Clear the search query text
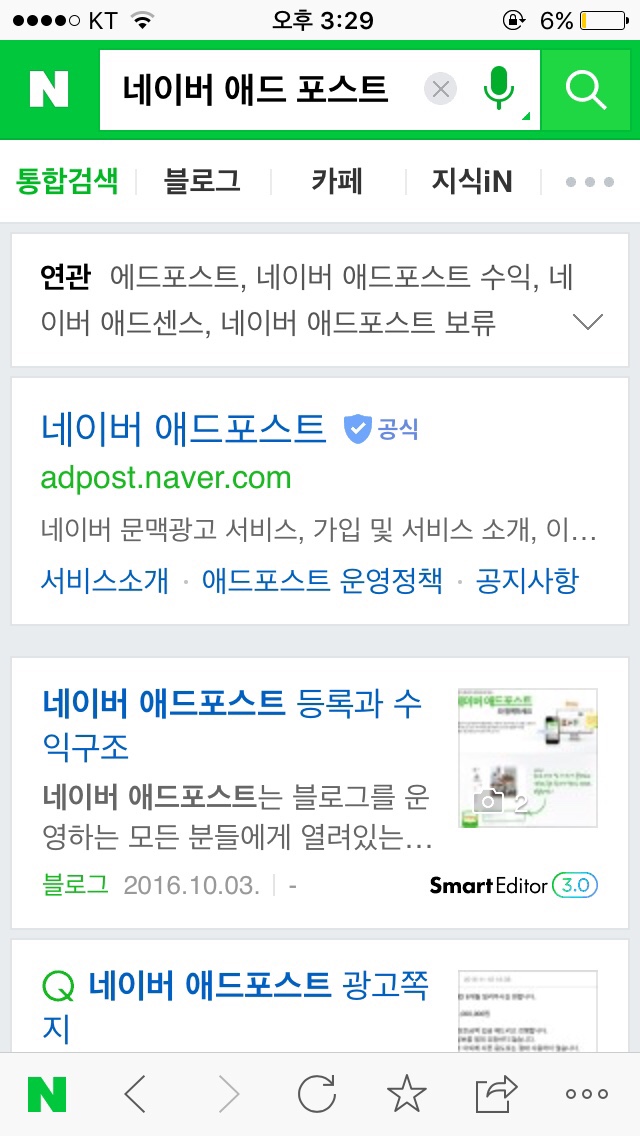This screenshot has height=1136, width=640. pos(441,89)
